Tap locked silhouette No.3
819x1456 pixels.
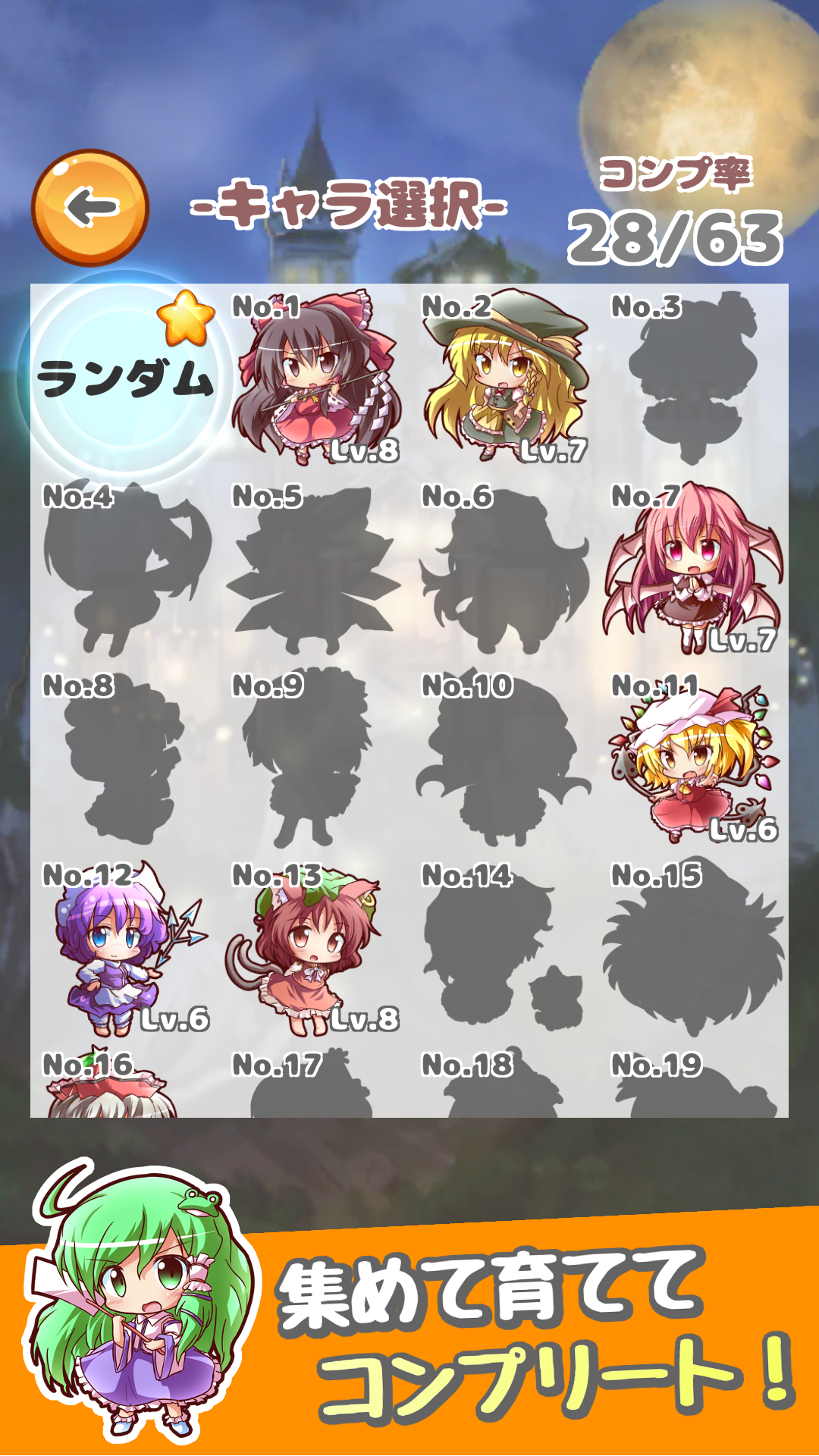[x=690, y=379]
